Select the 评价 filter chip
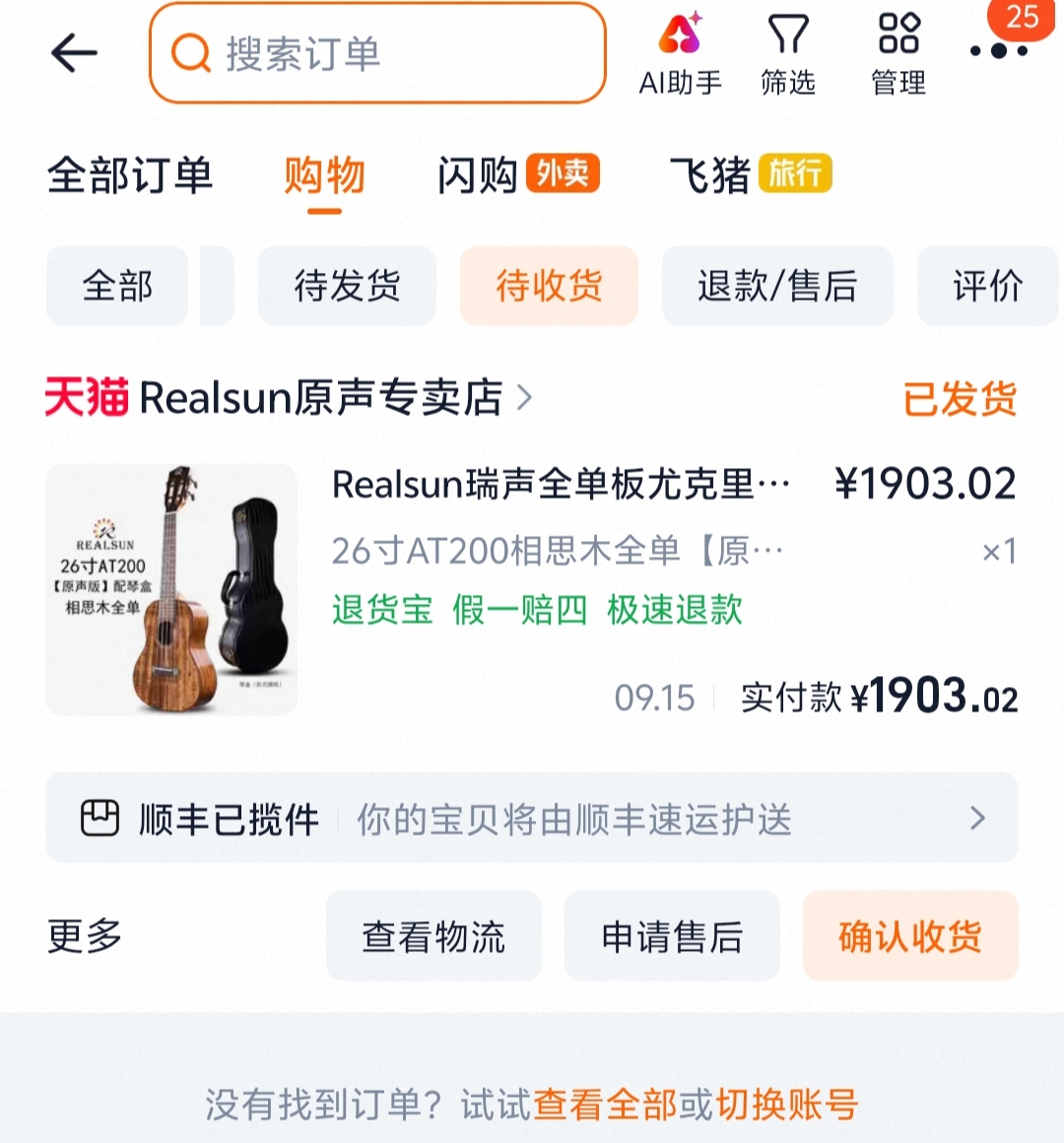Viewport: 1064px width, 1143px height. click(x=987, y=286)
